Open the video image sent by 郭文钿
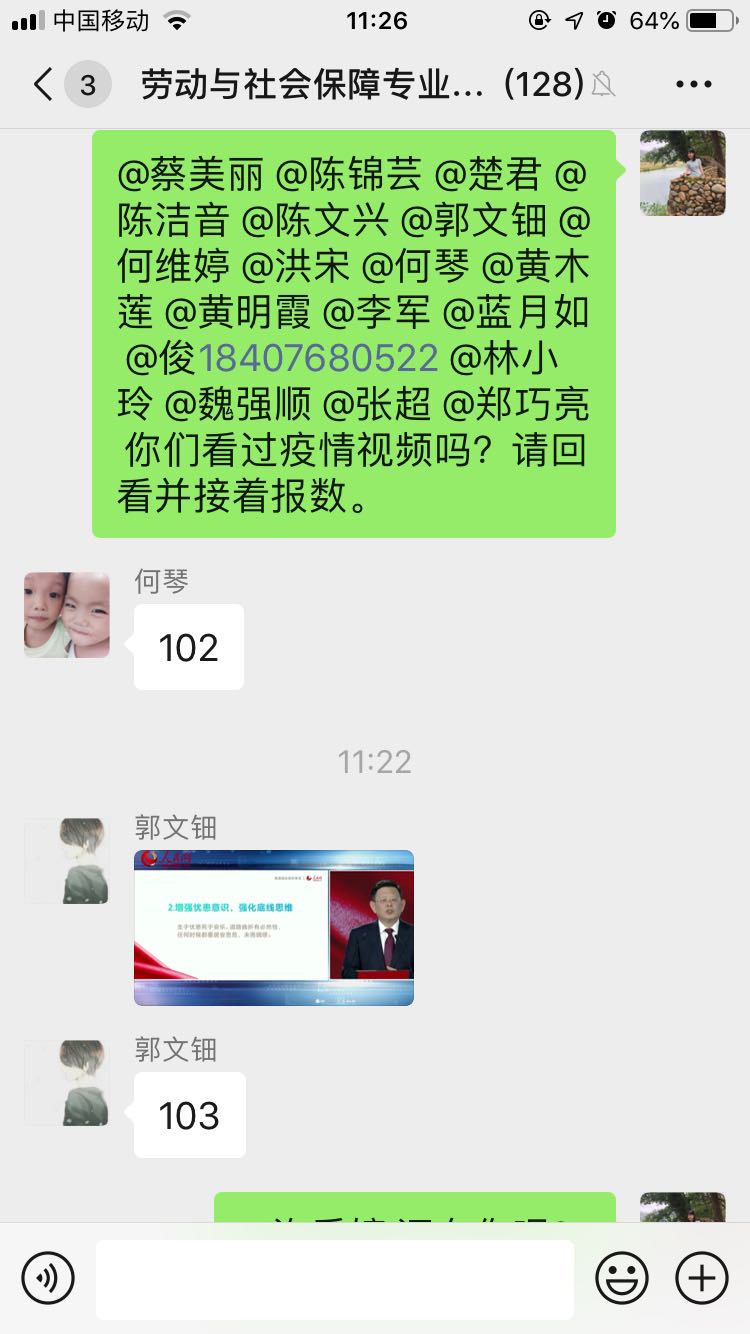The height and width of the screenshot is (1334, 750). (274, 927)
